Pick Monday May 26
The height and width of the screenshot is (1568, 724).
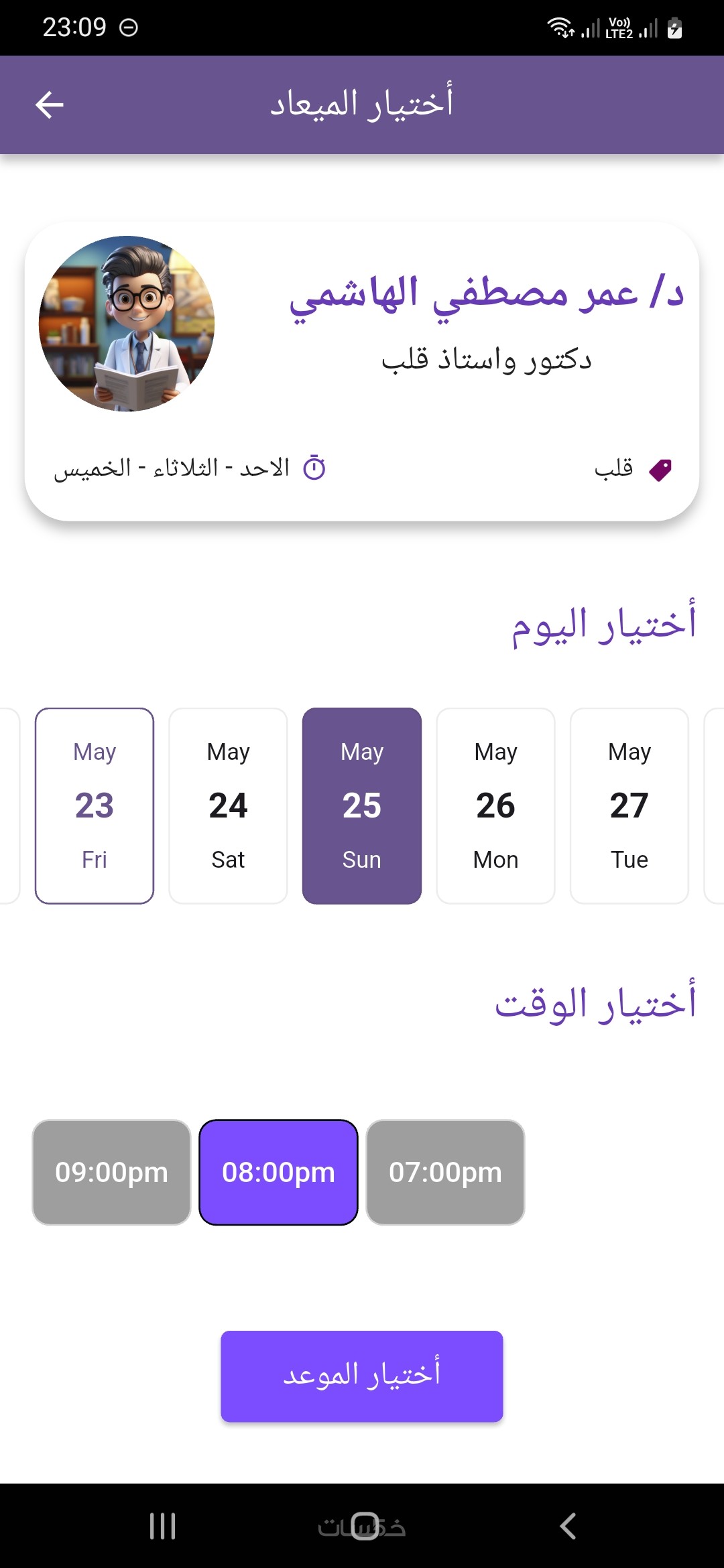pyautogui.click(x=495, y=805)
